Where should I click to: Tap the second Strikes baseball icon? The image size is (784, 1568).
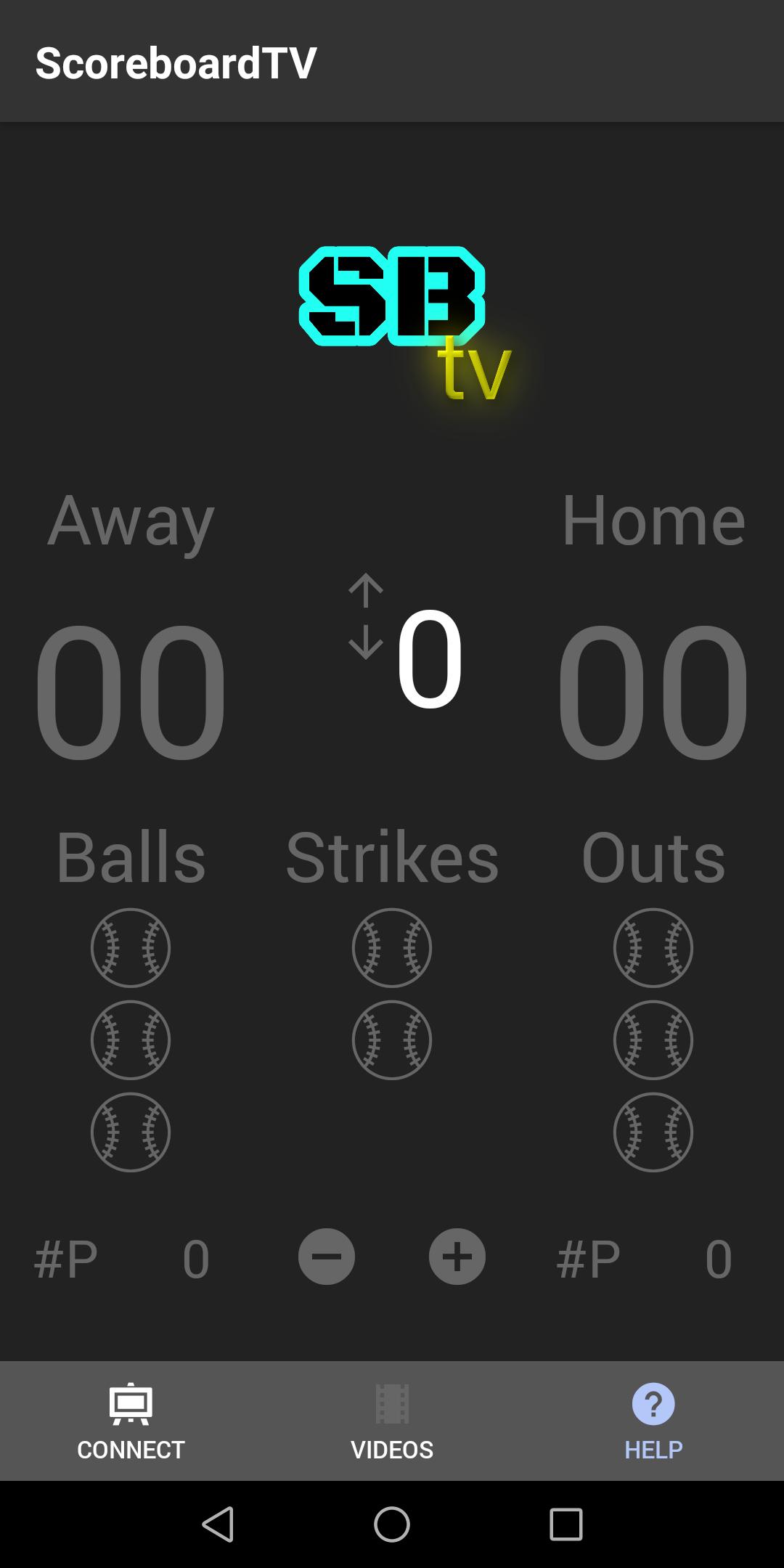coord(392,1040)
